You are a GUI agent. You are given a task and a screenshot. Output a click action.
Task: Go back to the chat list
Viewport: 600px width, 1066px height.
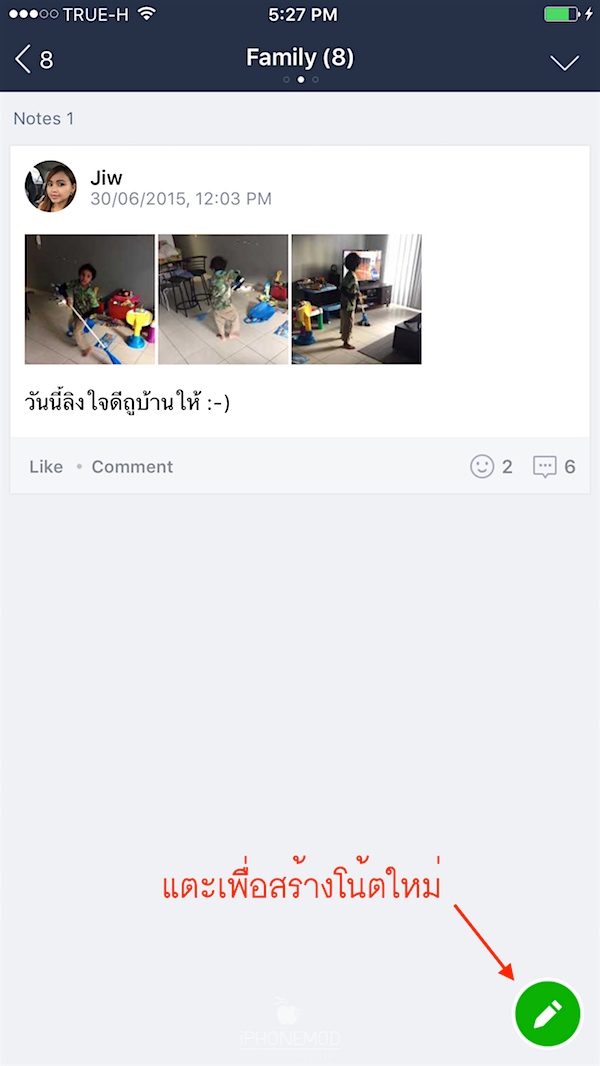click(33, 60)
